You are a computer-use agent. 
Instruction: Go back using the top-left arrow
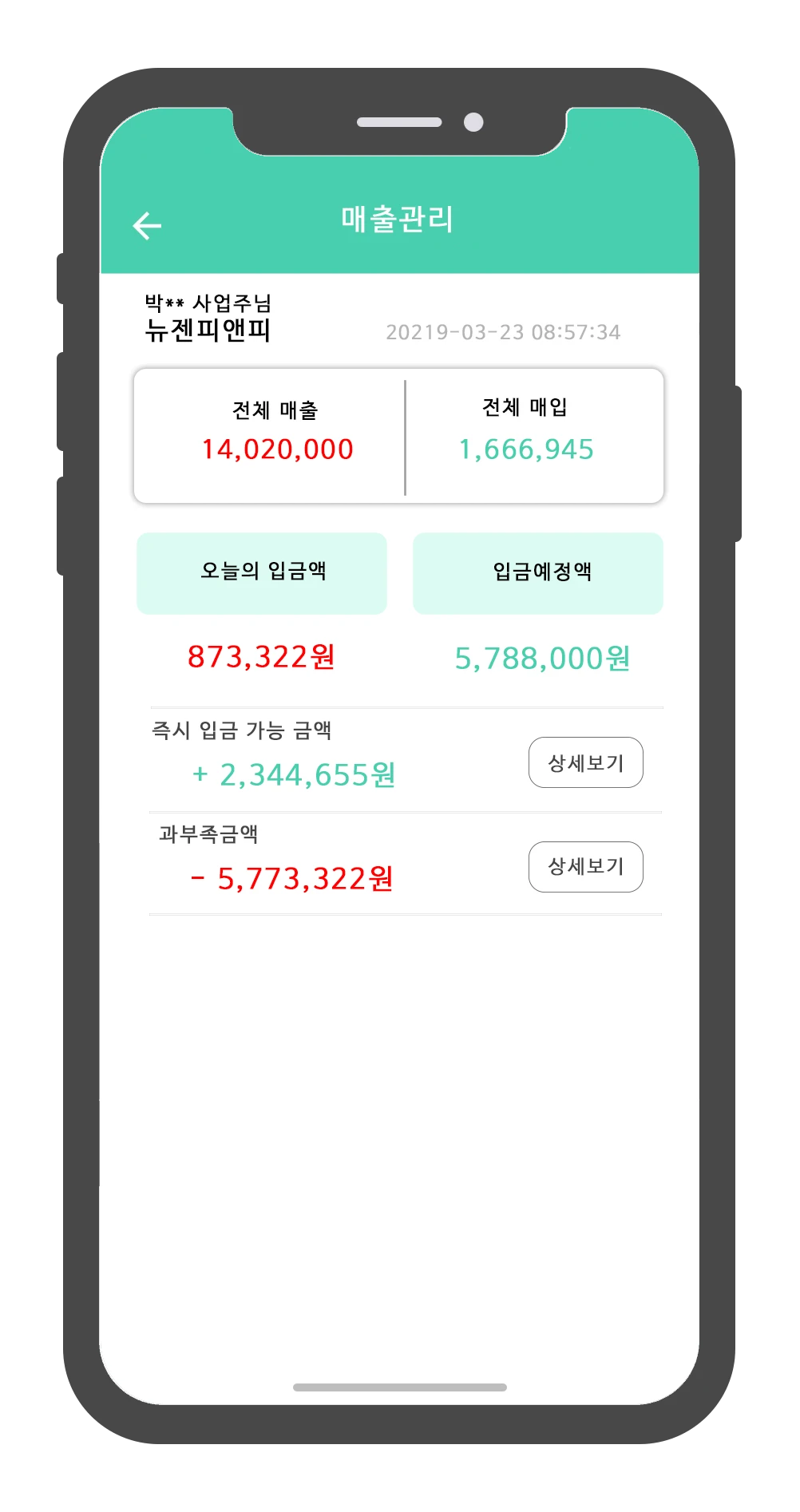tap(147, 226)
